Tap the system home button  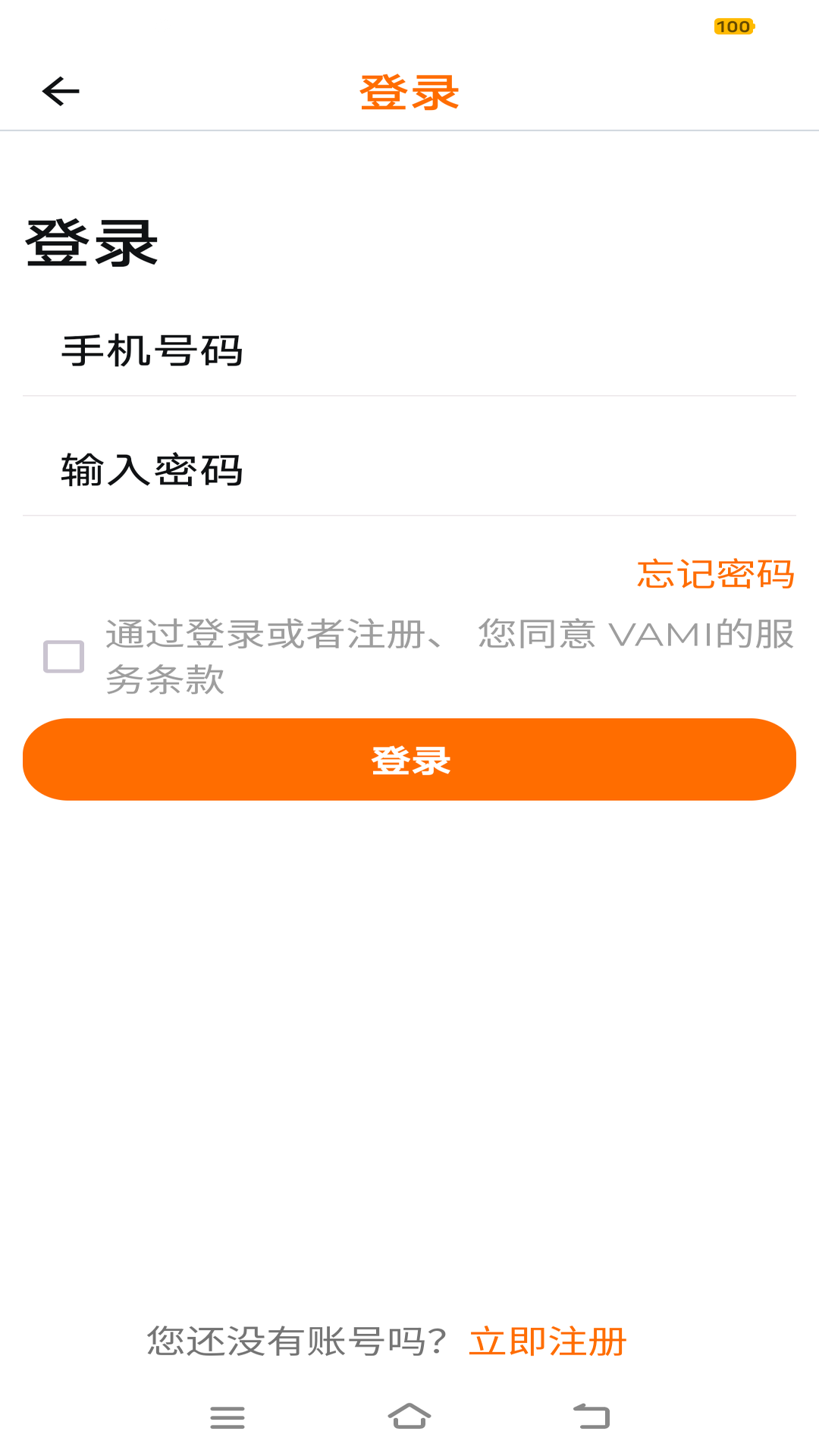coord(409,1417)
